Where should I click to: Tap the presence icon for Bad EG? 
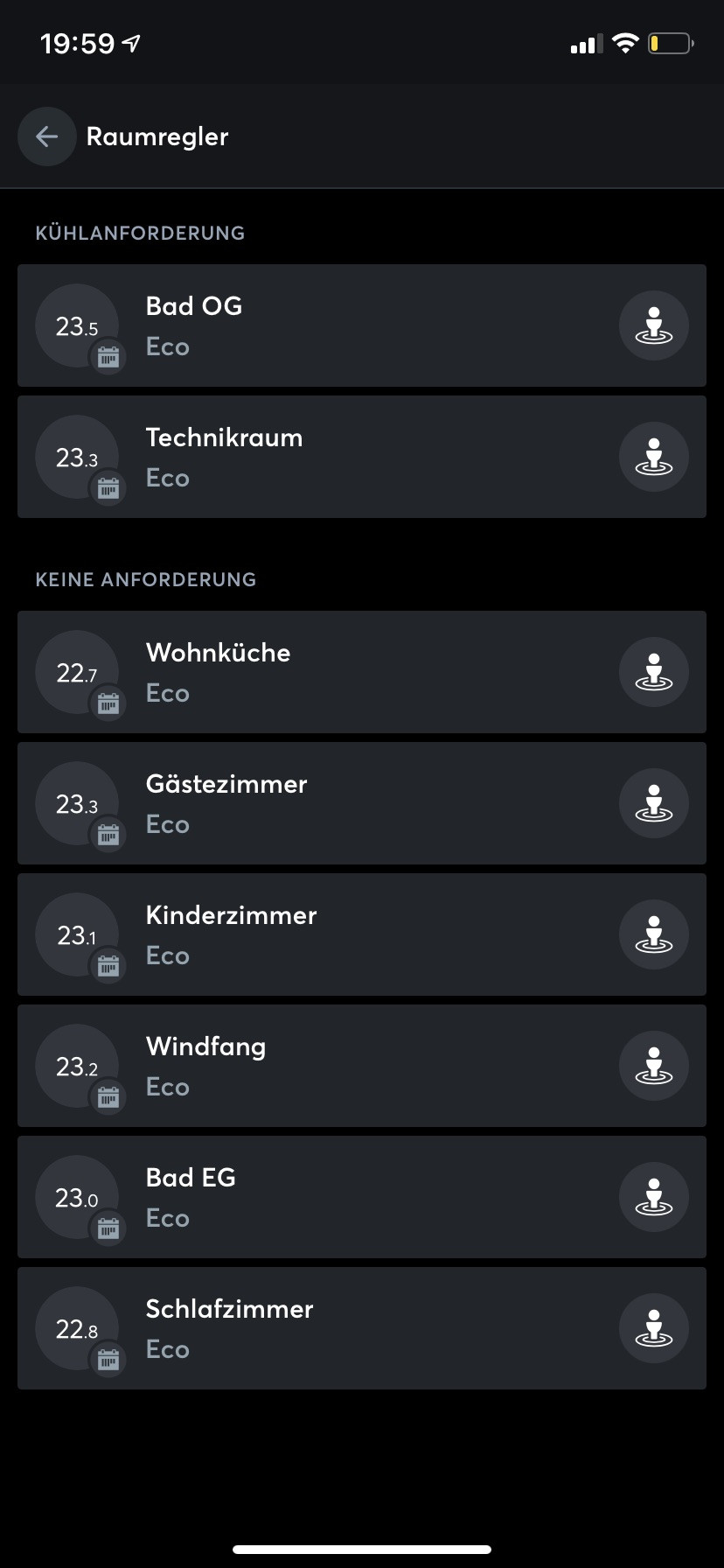(653, 1197)
